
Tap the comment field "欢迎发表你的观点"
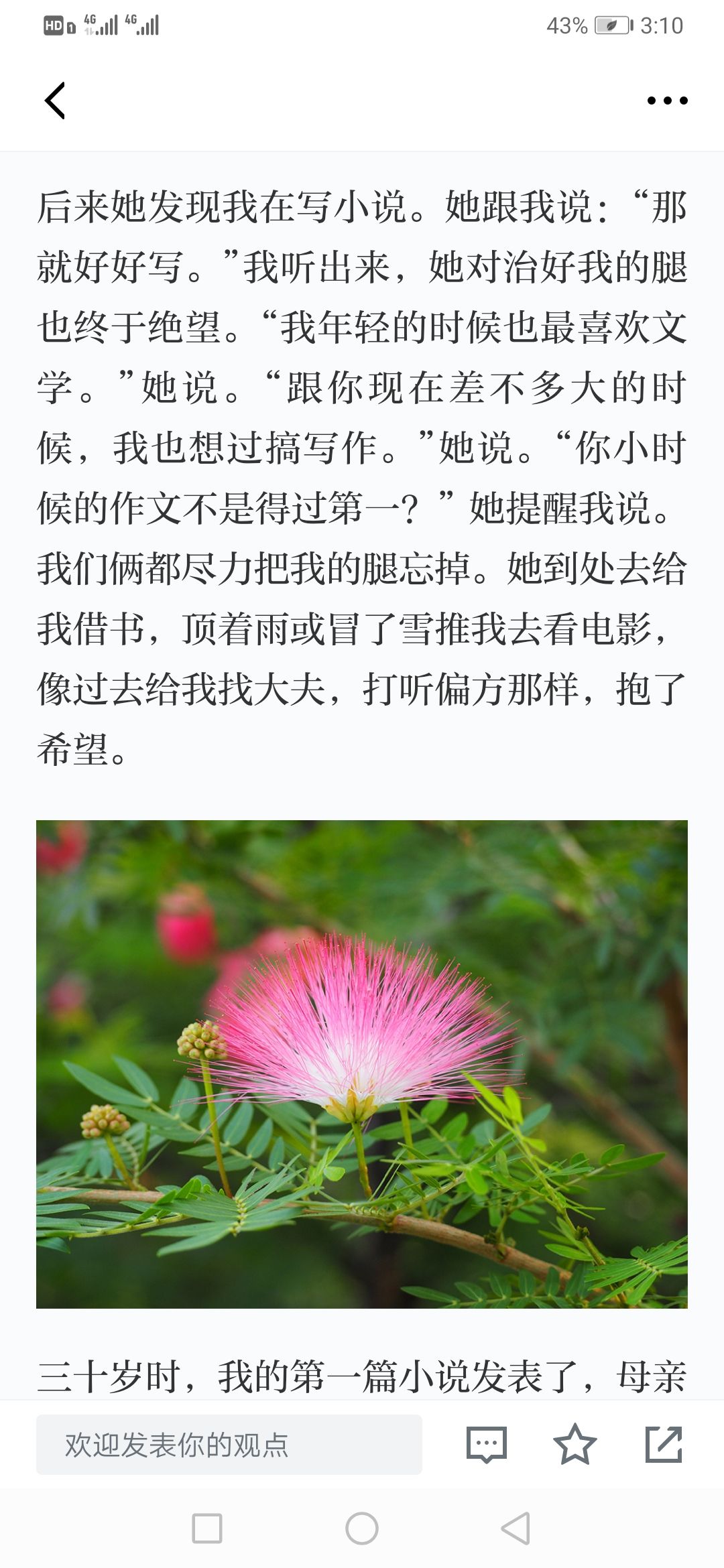pyautogui.click(x=229, y=1445)
